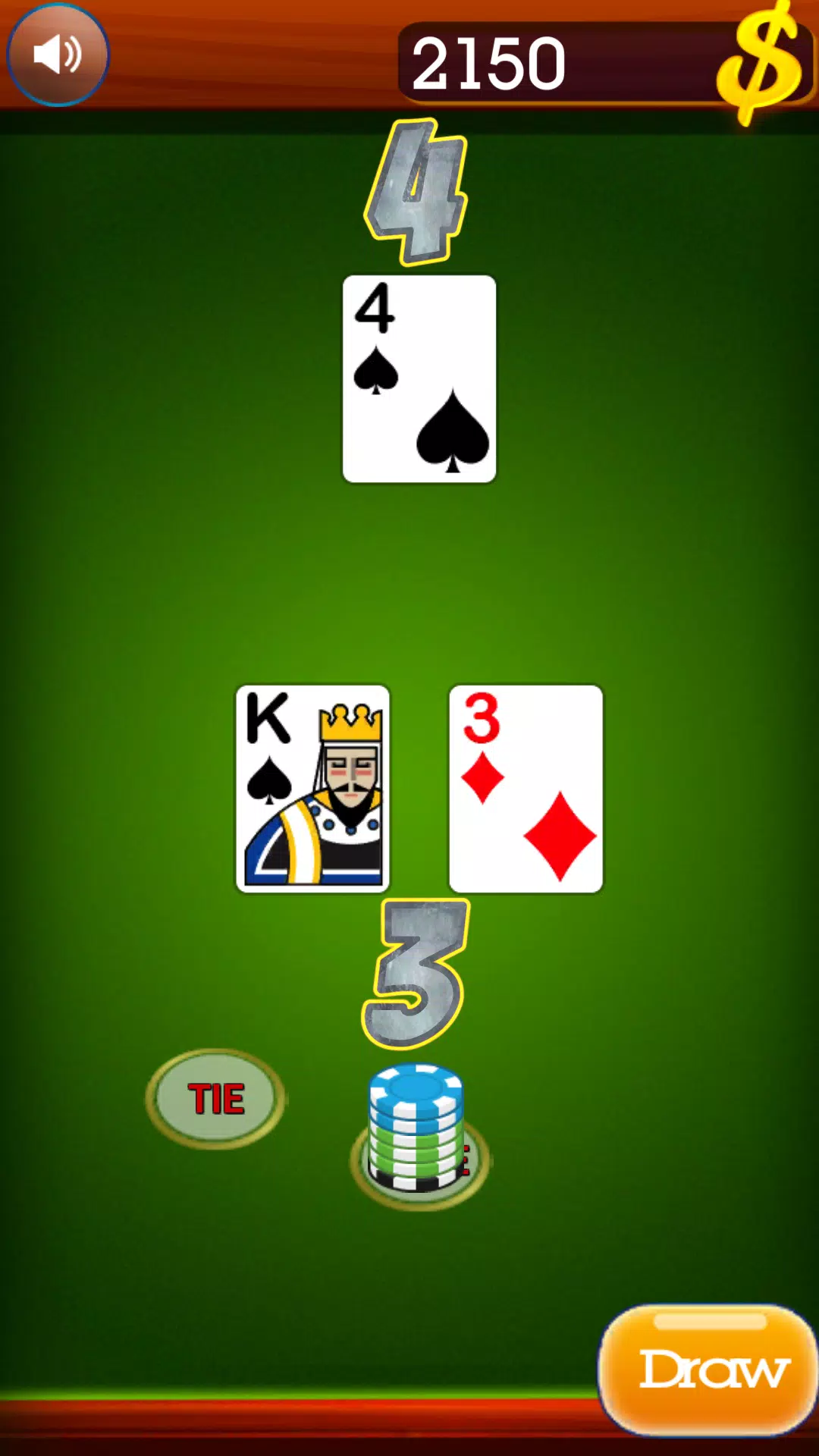Tap the Draw button
Viewport: 819px width, 1456px height.
708,1369
